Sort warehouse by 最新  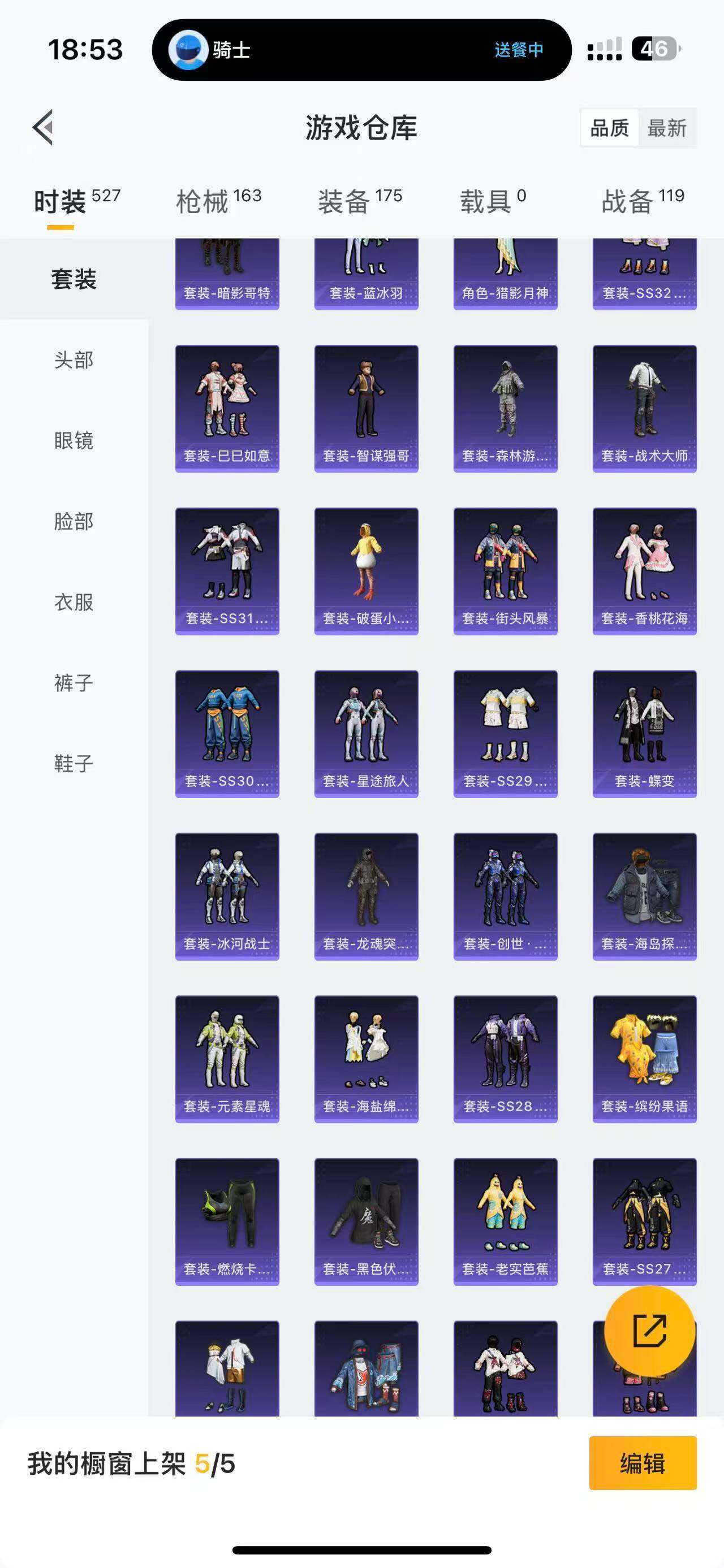tap(667, 128)
